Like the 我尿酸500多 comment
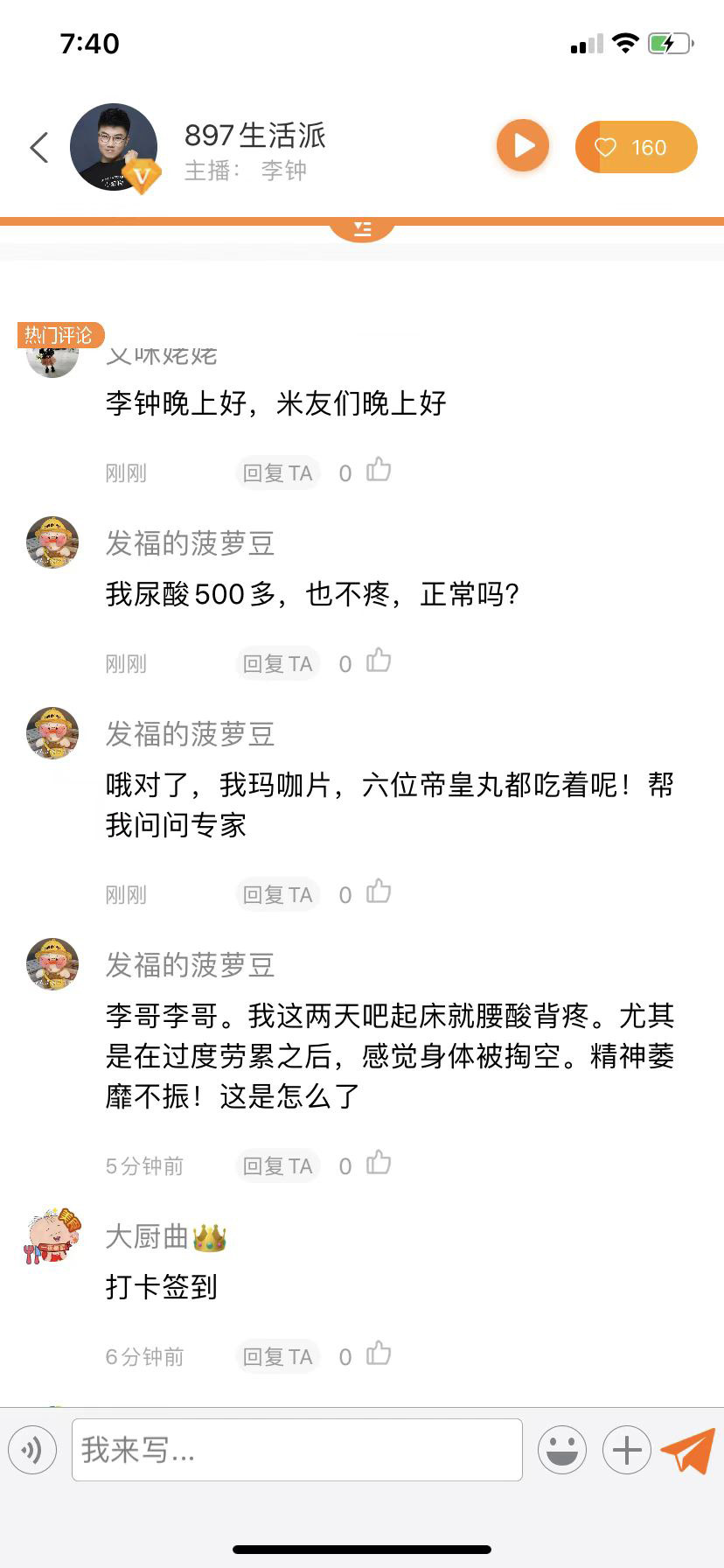Viewport: 724px width, 1568px height. coord(378,661)
